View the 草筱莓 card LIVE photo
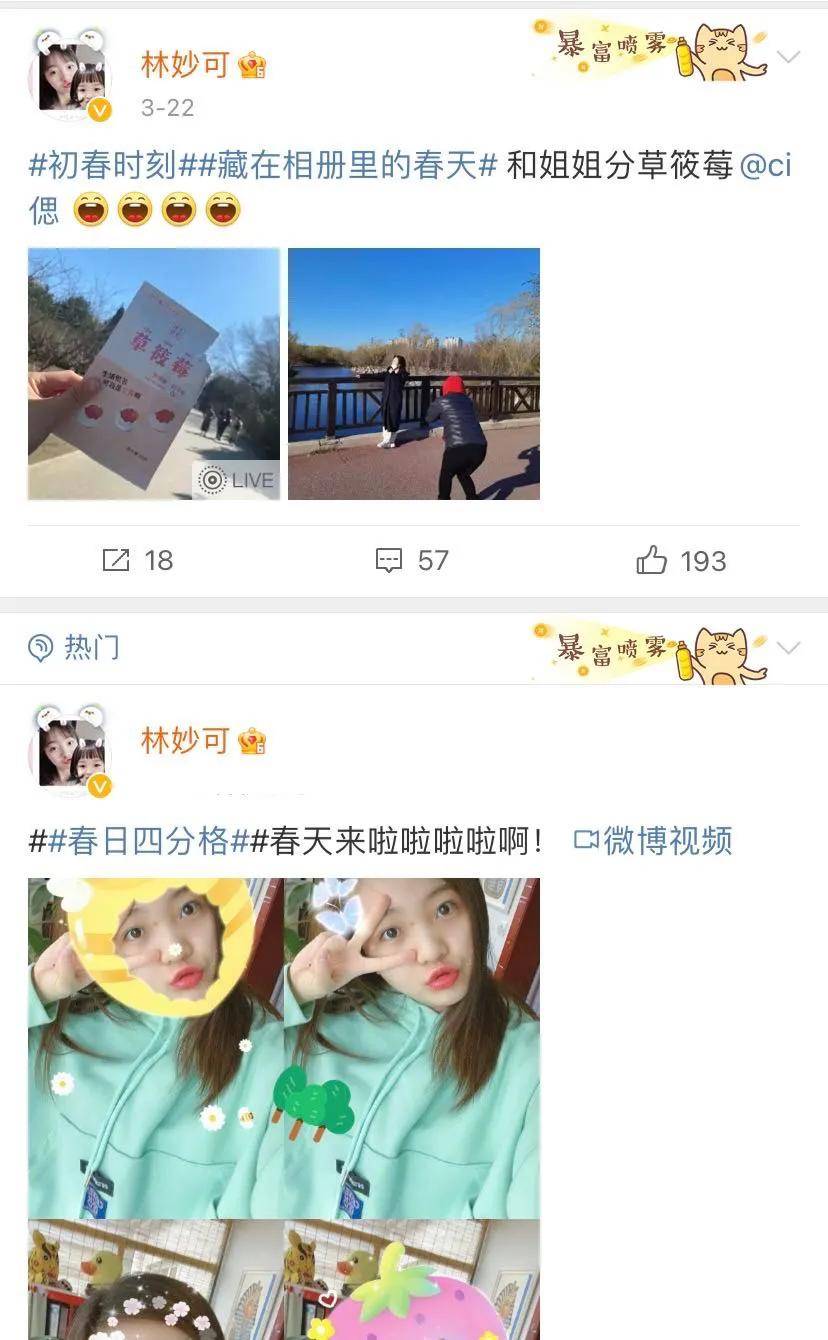The image size is (828, 1340). [154, 374]
